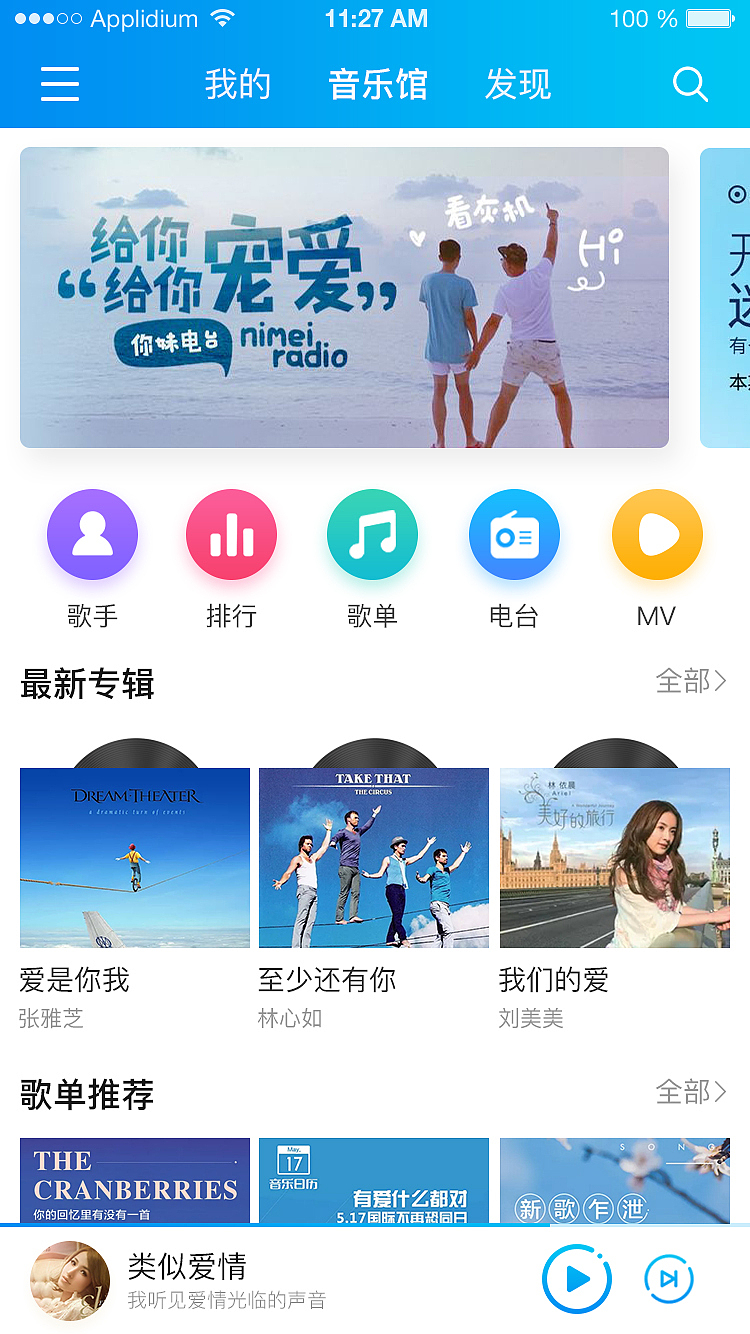The width and height of the screenshot is (750, 1334).
Task: Open the 歌单 (Playlists) music note icon
Action: (373, 534)
